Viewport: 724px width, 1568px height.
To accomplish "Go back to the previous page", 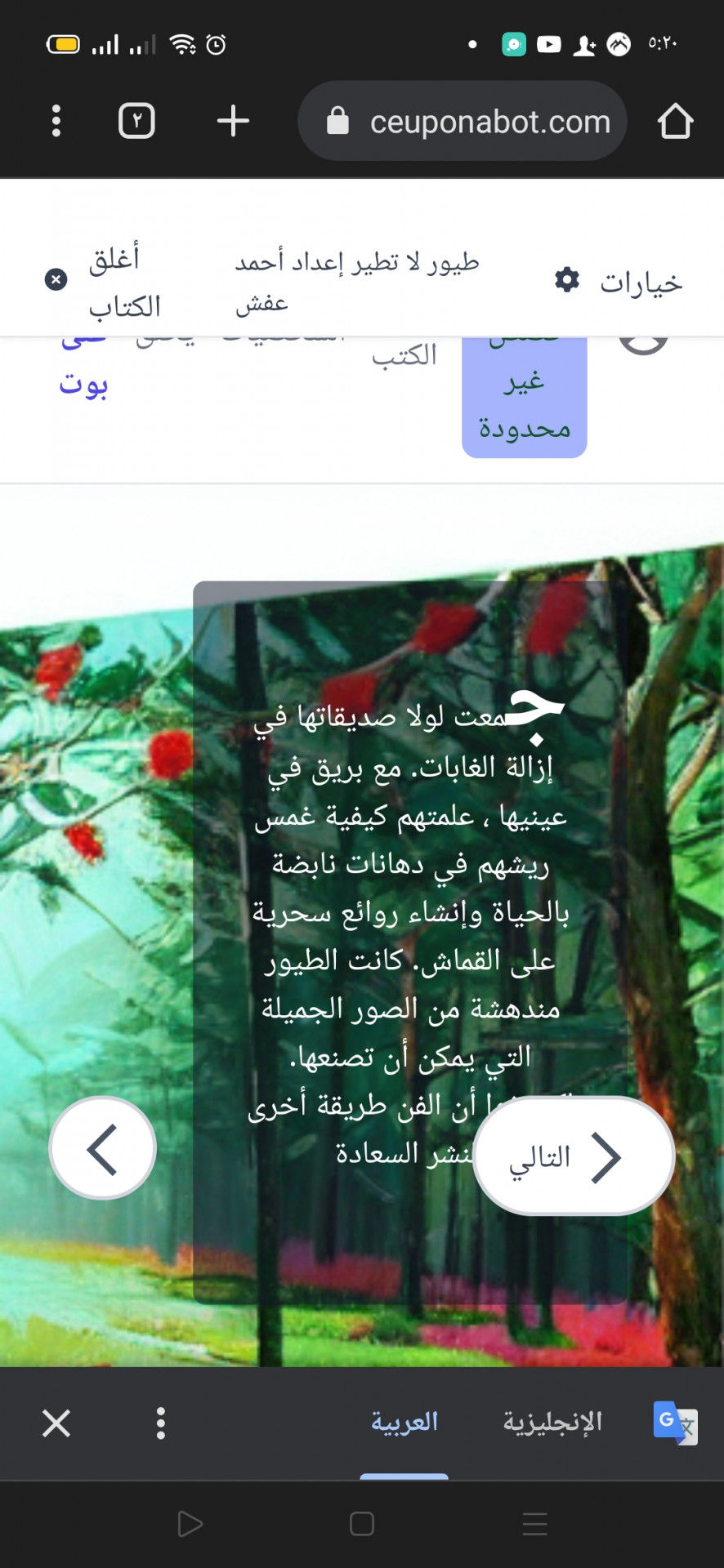I will (103, 1148).
